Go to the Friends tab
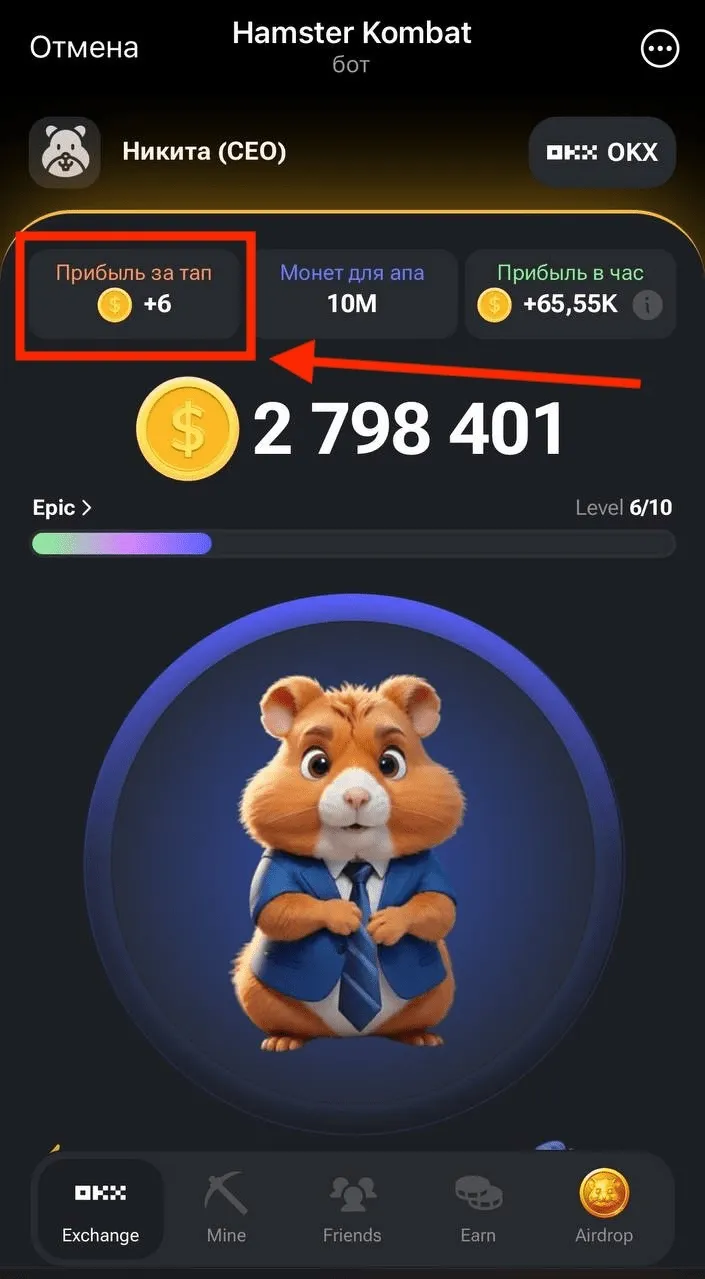This screenshot has height=1279, width=705. (x=352, y=1209)
